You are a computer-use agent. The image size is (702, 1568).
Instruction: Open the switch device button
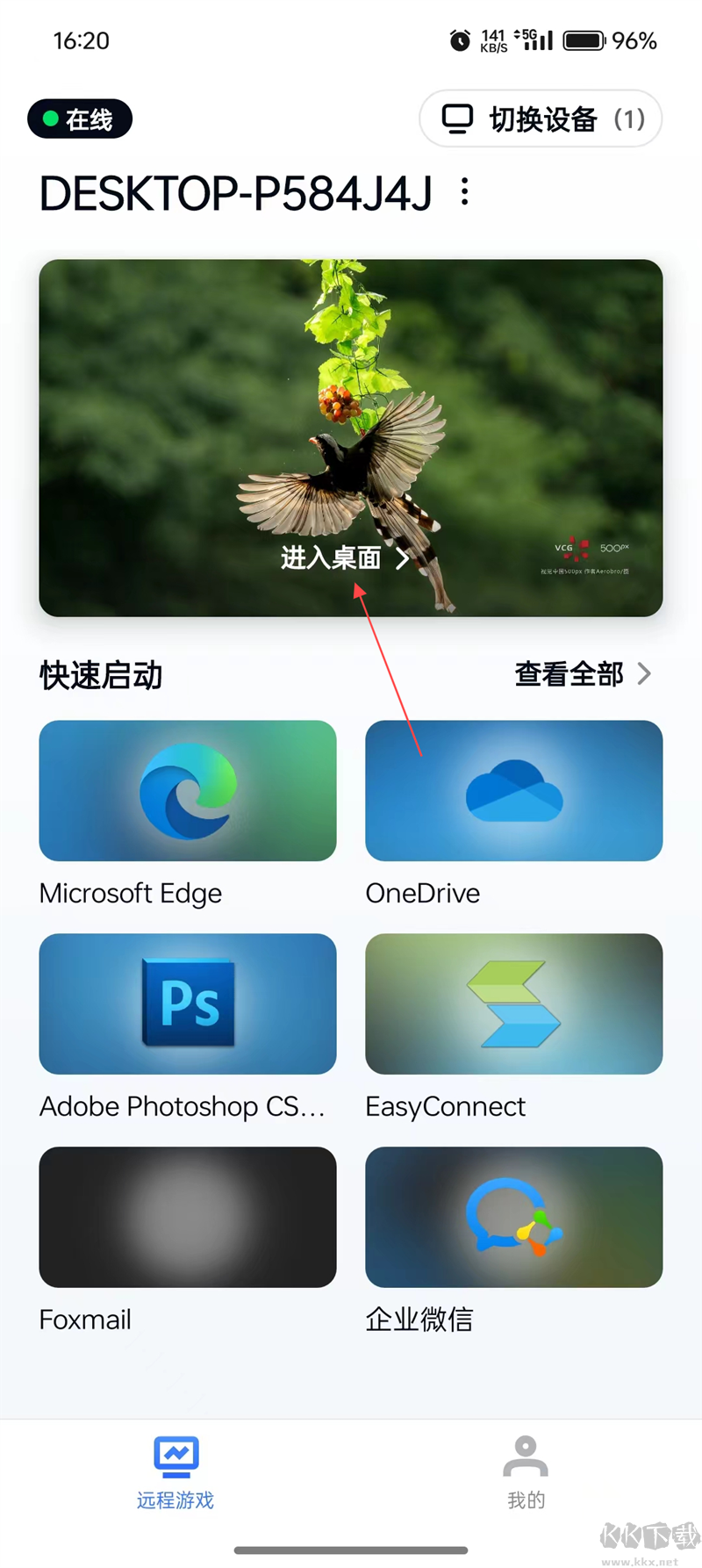pyautogui.click(x=541, y=119)
